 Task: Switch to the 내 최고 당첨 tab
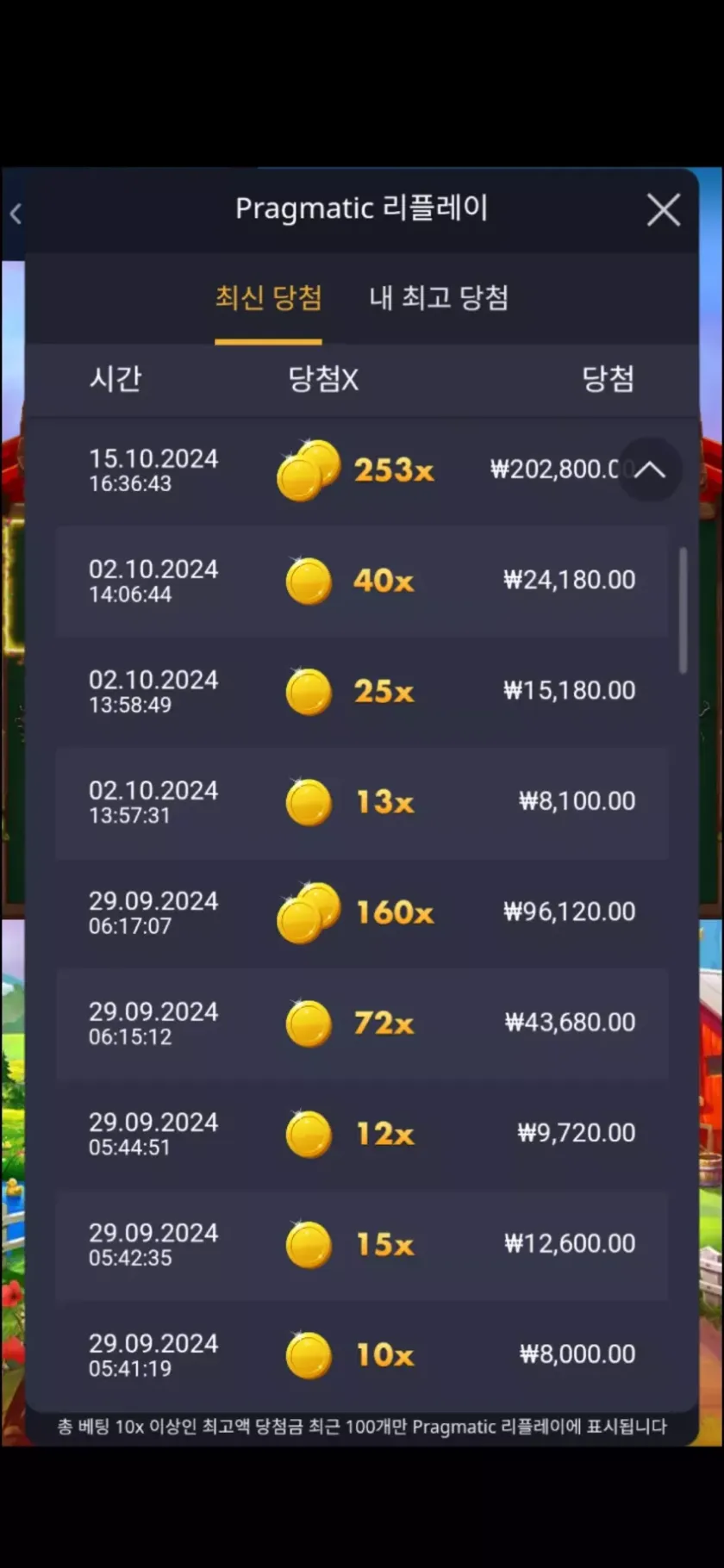[x=438, y=298]
